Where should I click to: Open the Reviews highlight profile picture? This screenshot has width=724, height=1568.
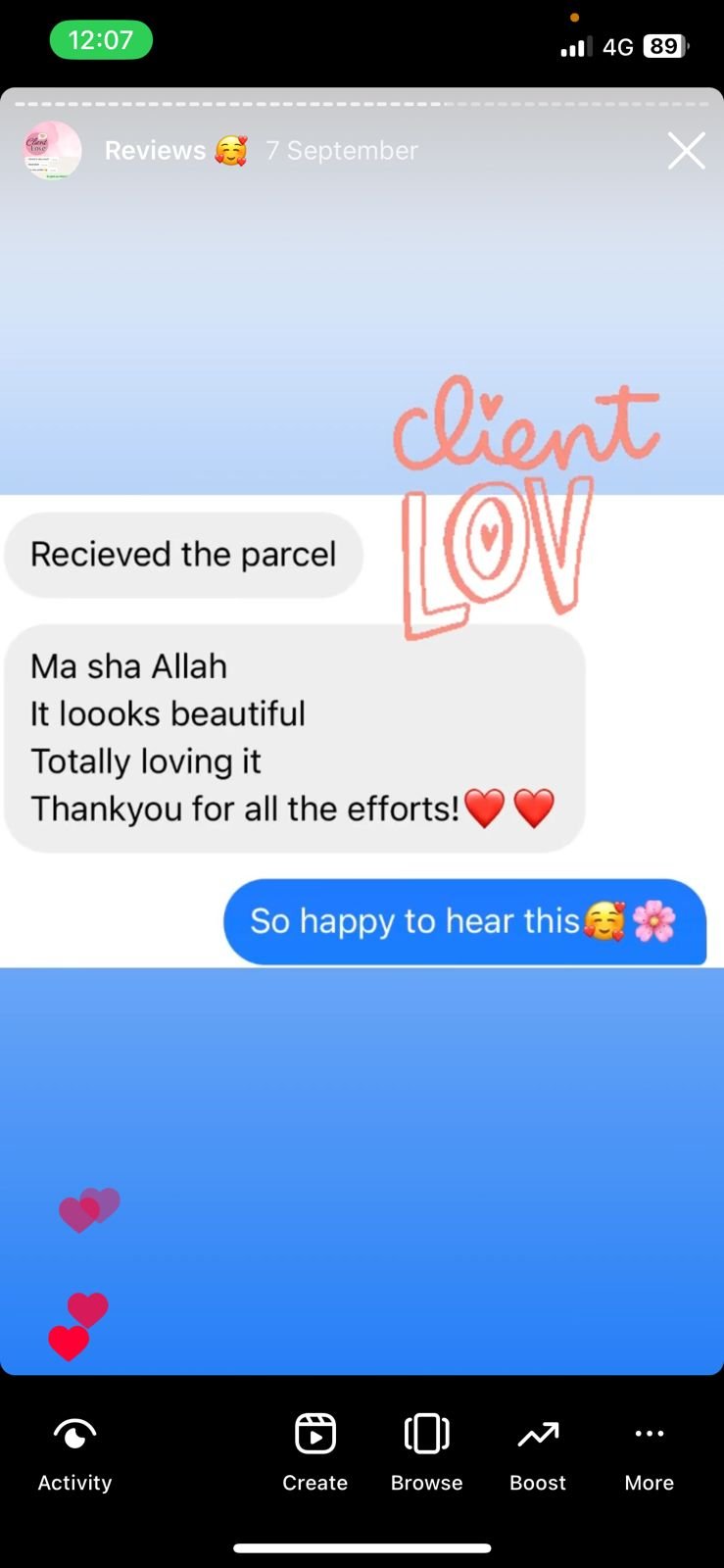52,150
